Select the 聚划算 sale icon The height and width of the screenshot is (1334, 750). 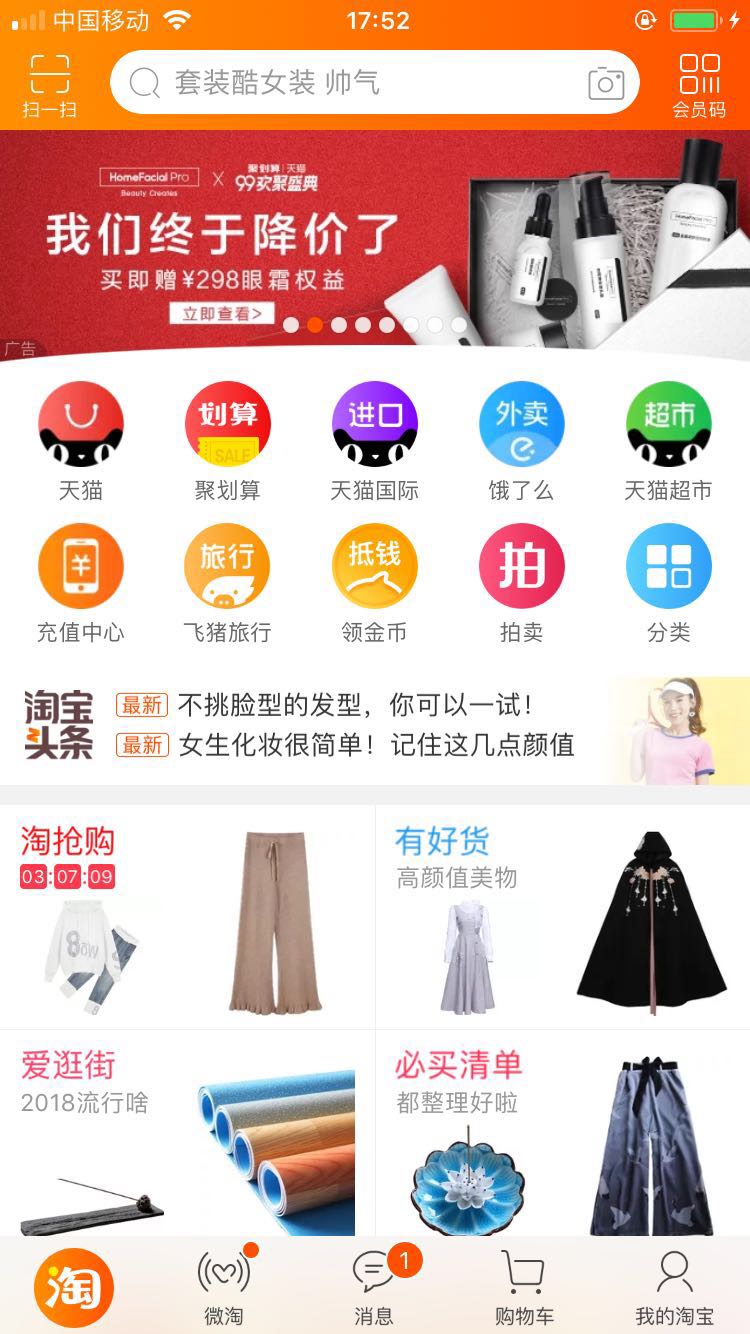click(x=227, y=424)
